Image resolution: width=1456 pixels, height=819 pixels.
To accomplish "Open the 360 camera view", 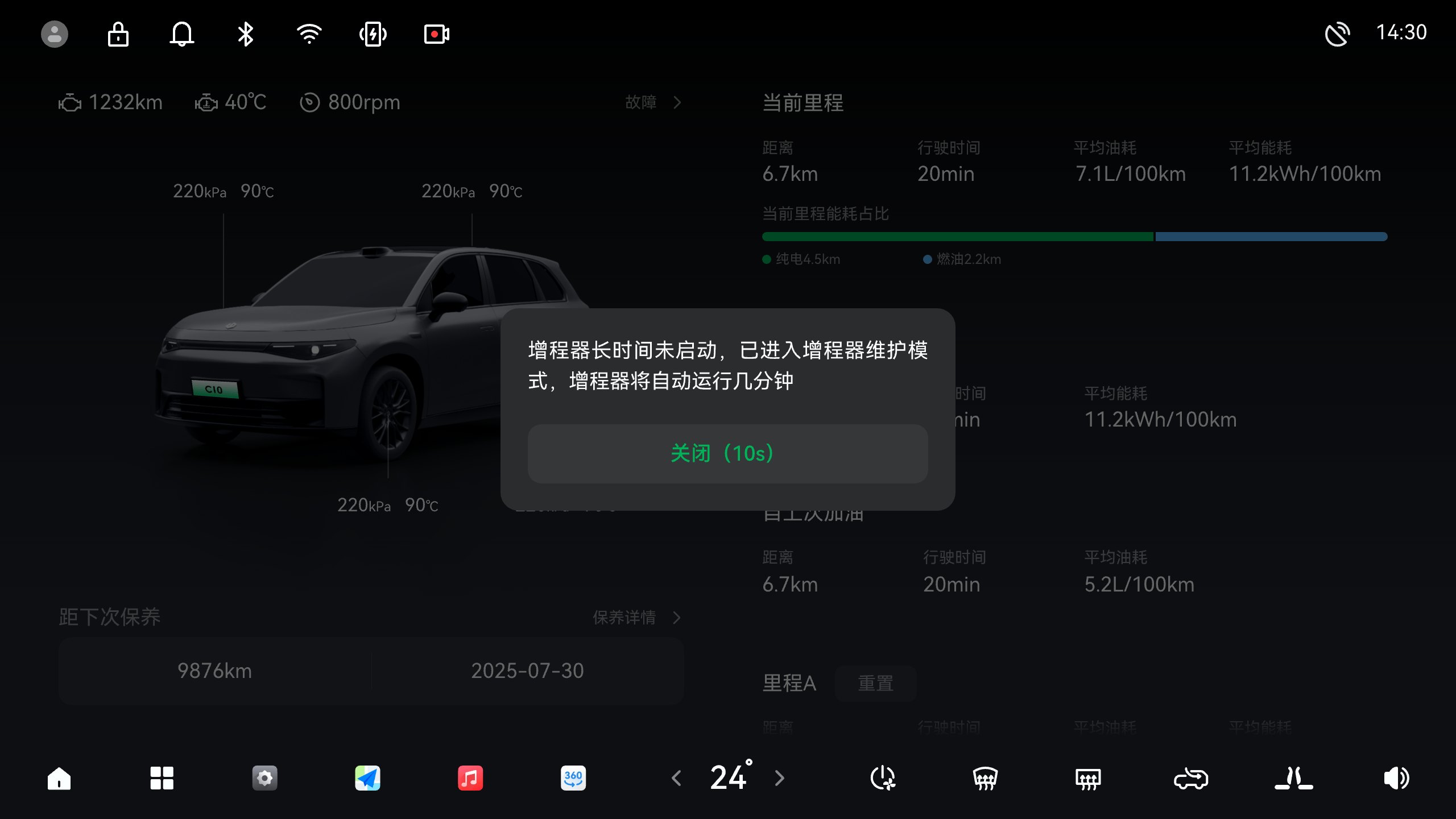I will (573, 778).
